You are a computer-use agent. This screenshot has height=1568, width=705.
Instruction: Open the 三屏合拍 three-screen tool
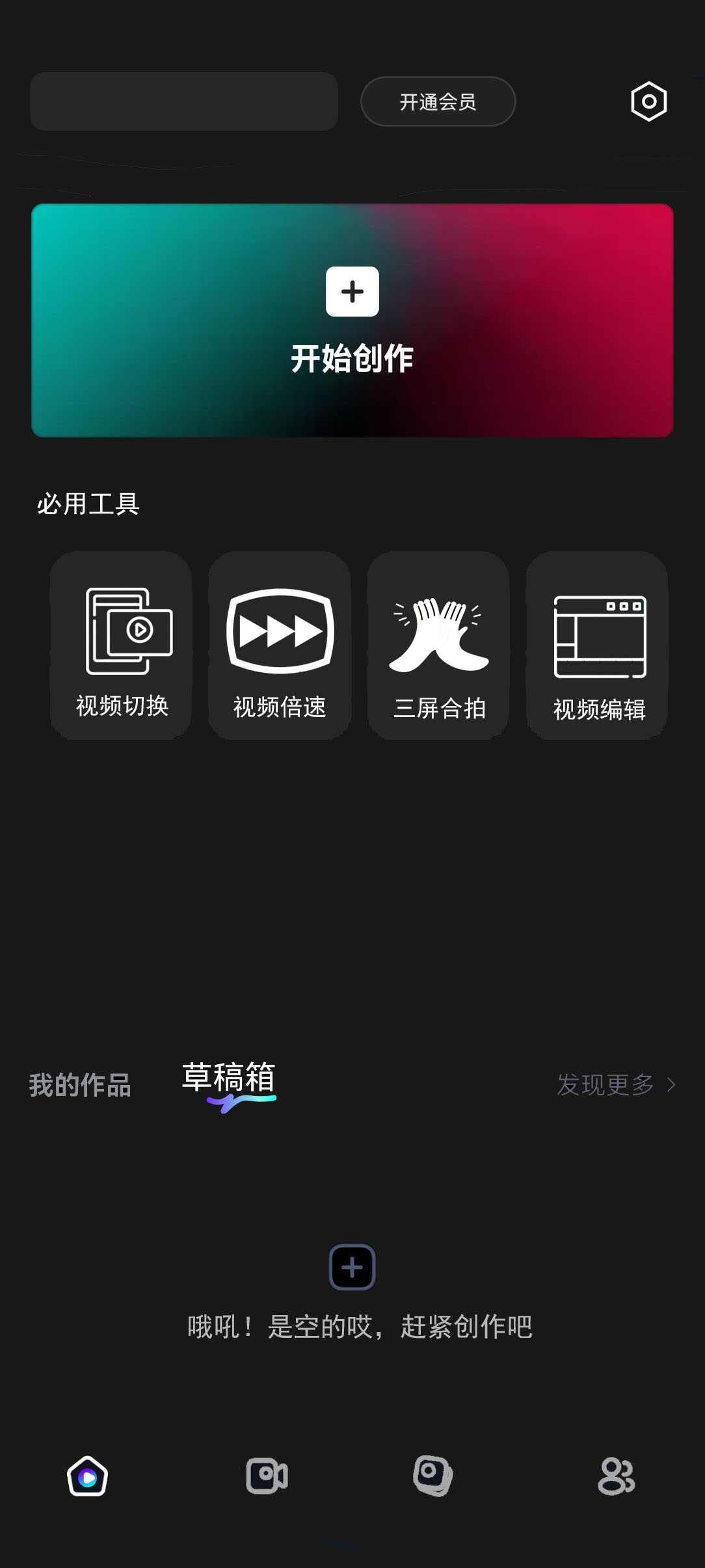438,647
